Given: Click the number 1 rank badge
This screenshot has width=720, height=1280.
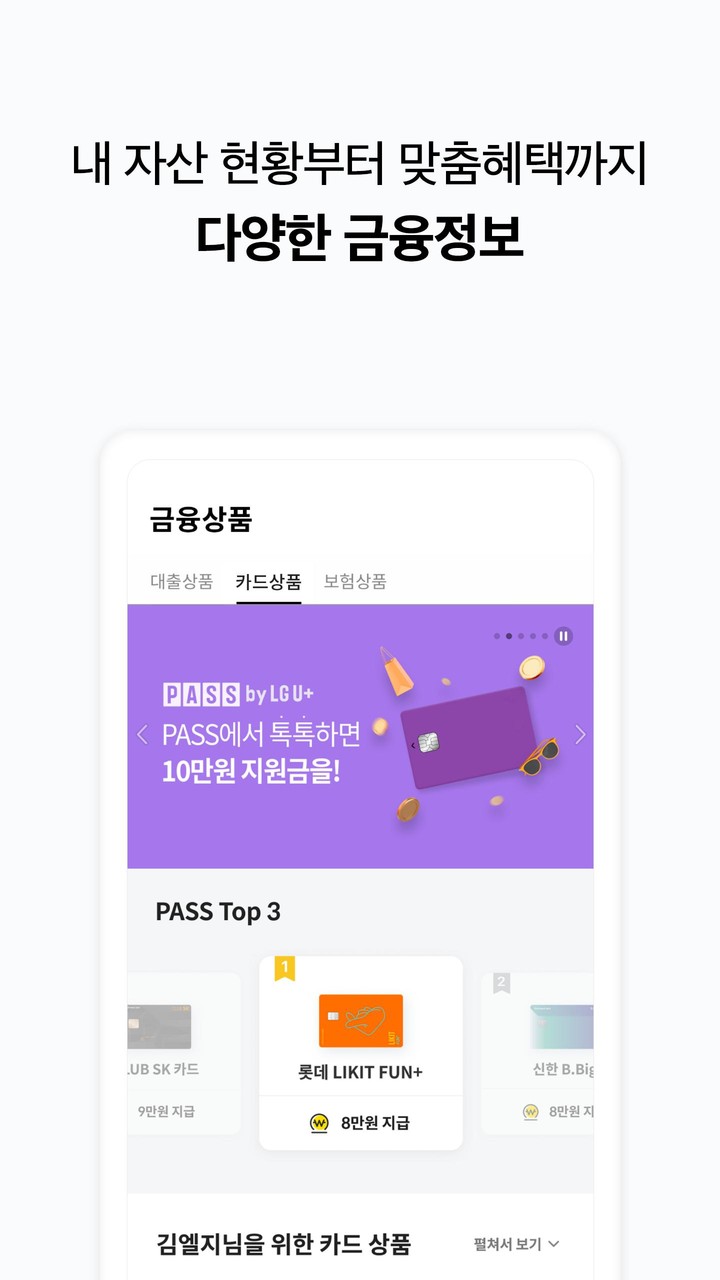Looking at the screenshot, I should (x=284, y=967).
